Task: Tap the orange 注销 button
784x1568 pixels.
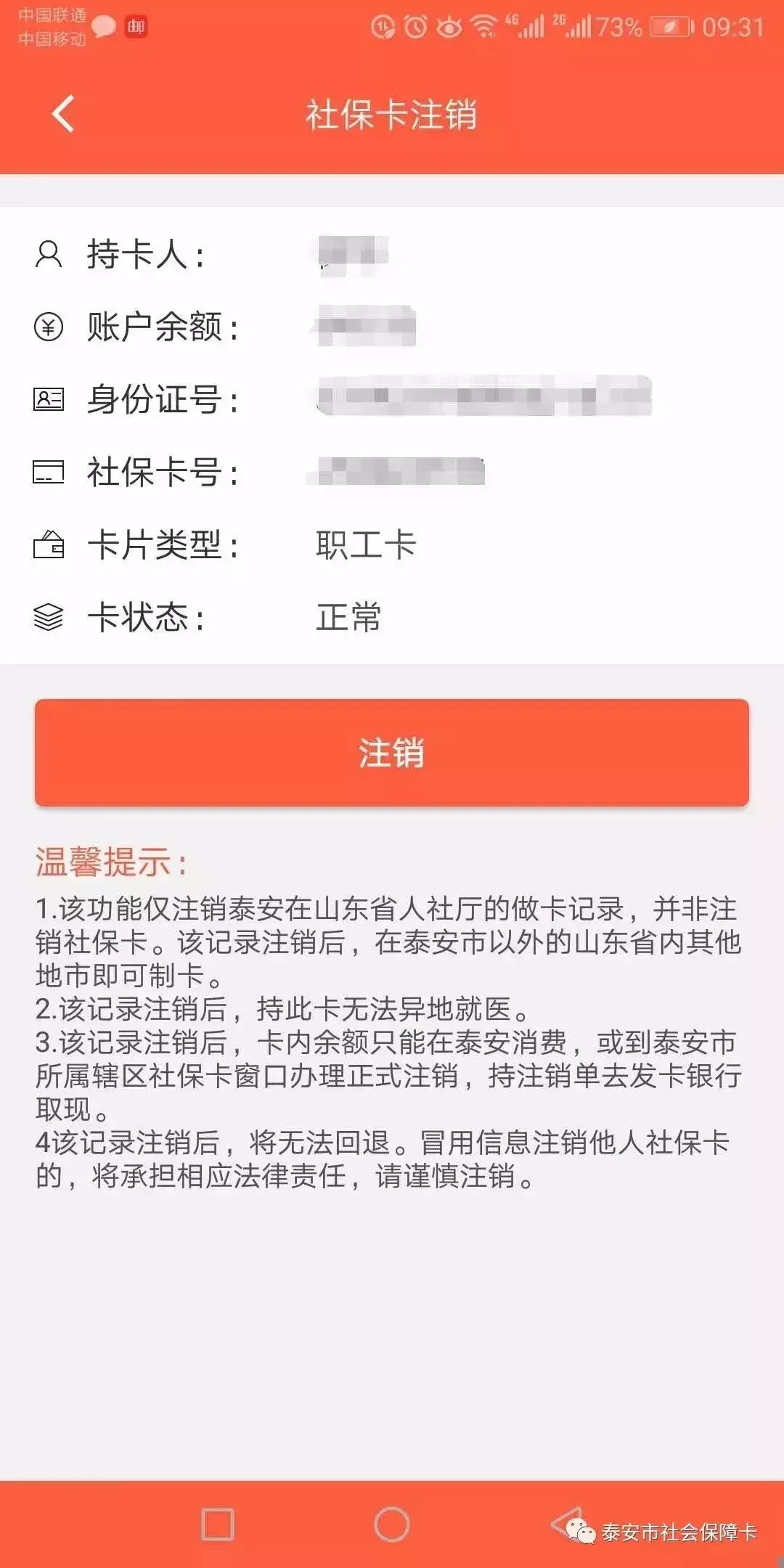Action: coord(392,752)
